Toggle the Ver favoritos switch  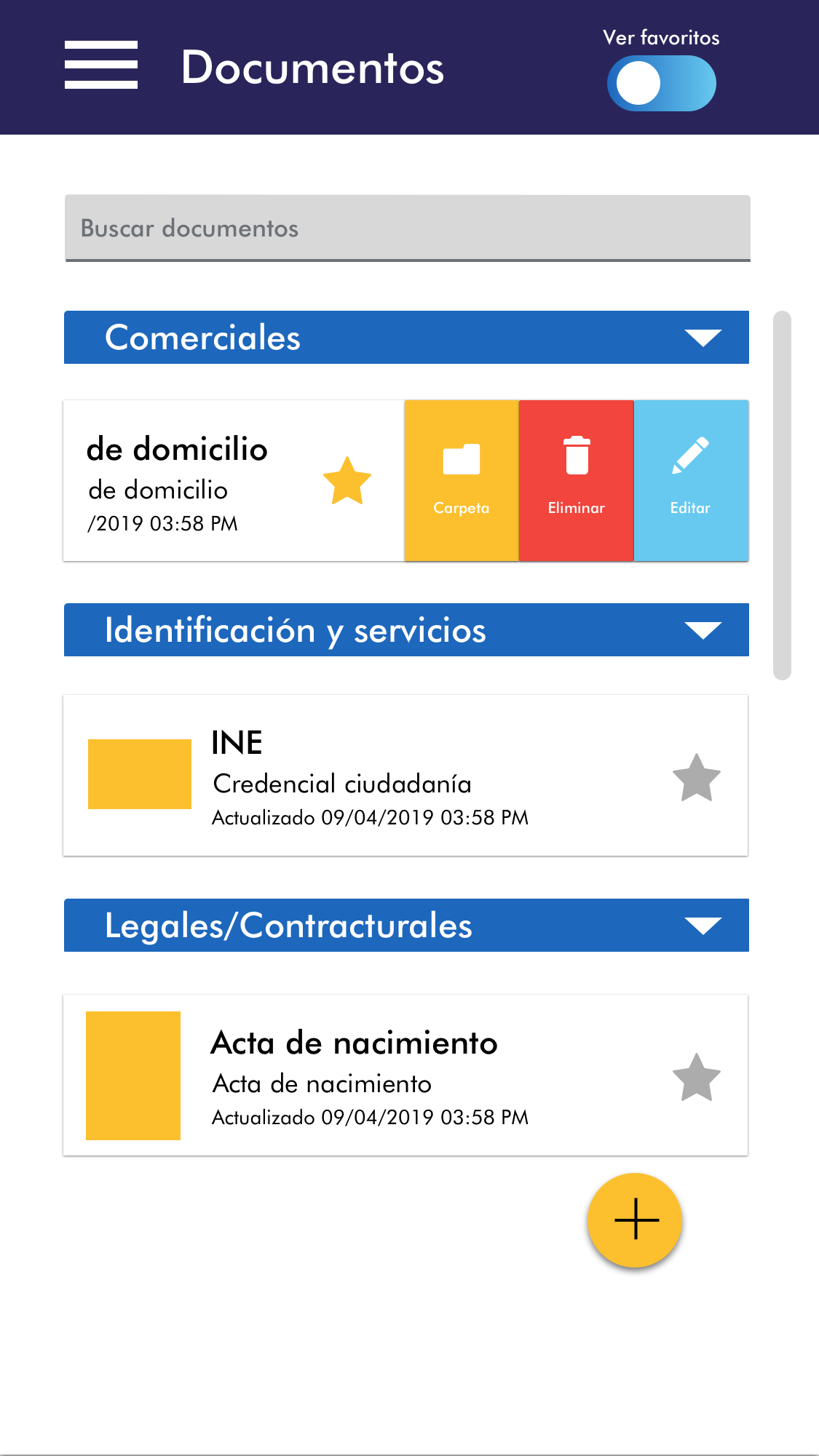[661, 84]
